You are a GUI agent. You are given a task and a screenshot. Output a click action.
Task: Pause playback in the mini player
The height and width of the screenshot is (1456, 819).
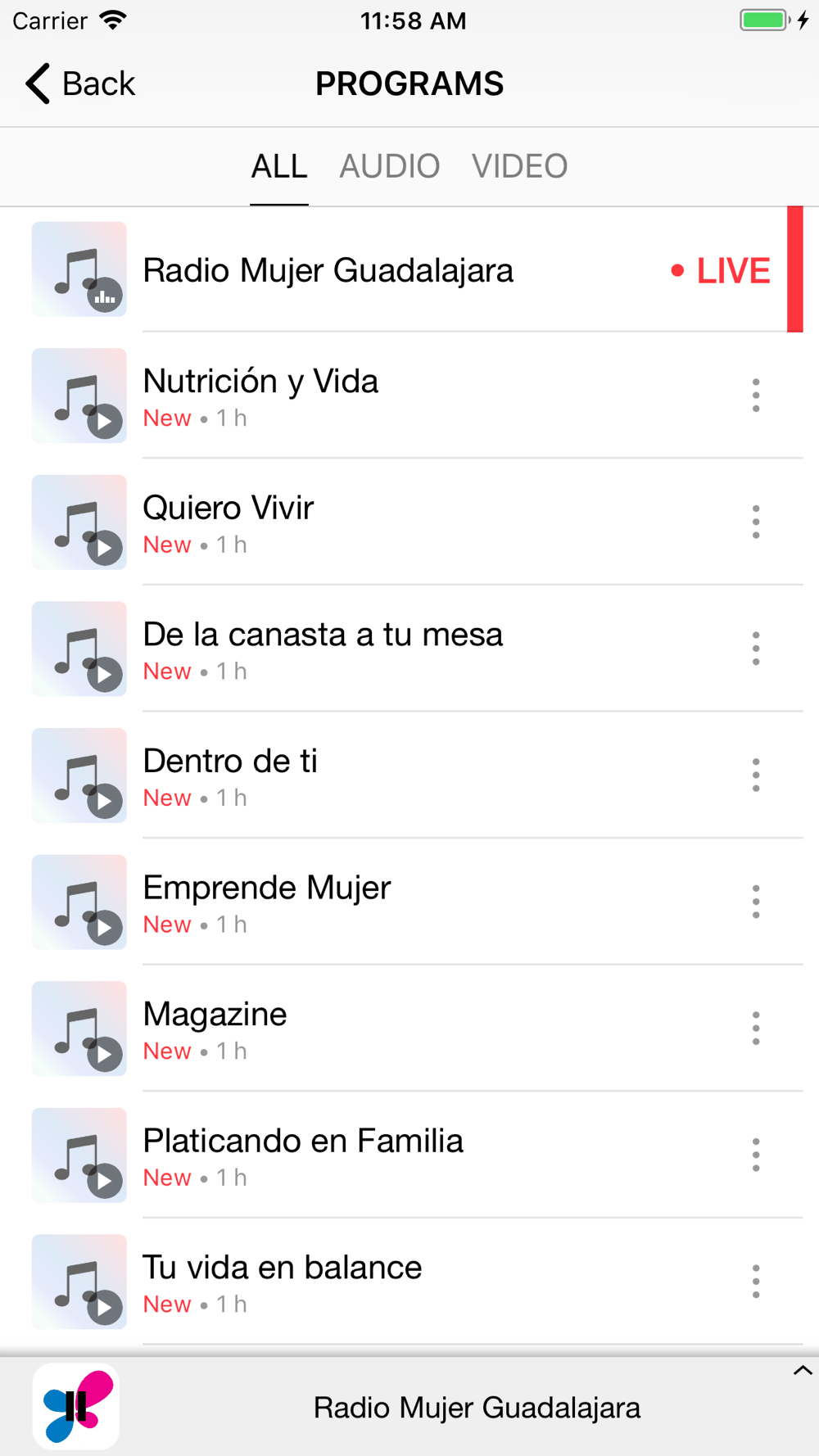point(76,1406)
